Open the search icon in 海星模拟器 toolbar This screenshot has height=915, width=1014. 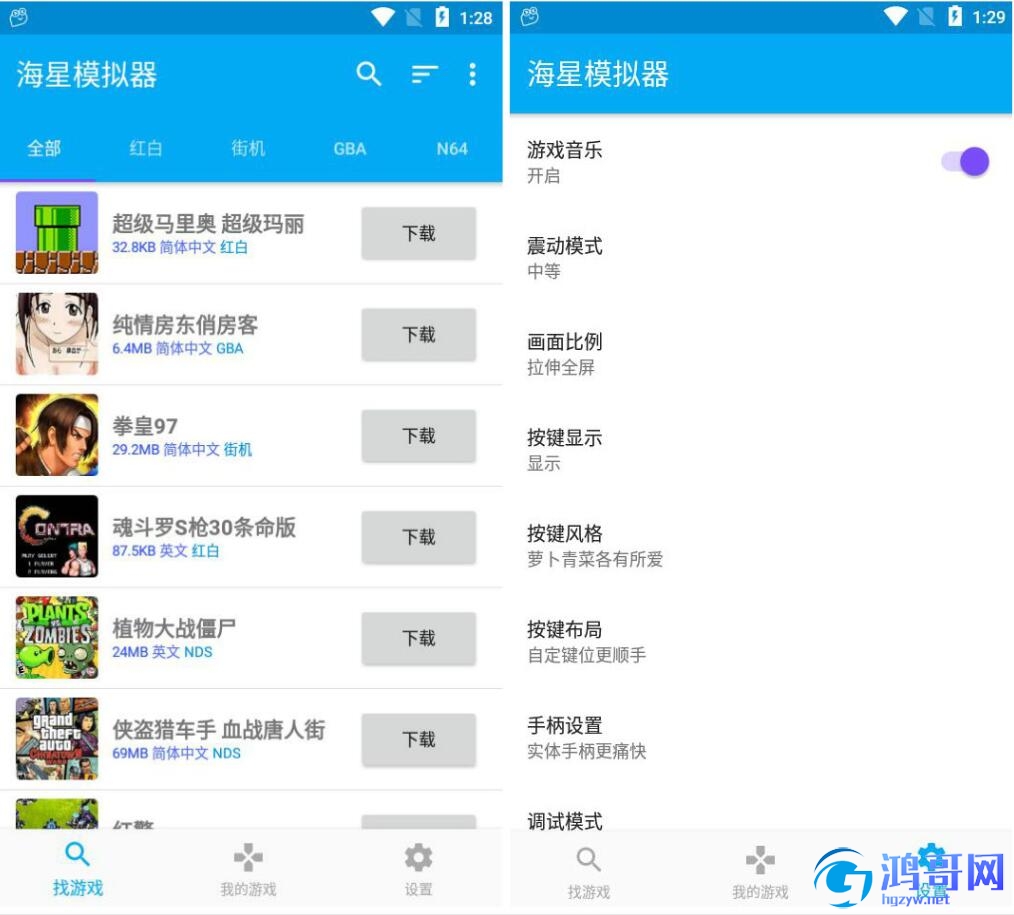[369, 74]
